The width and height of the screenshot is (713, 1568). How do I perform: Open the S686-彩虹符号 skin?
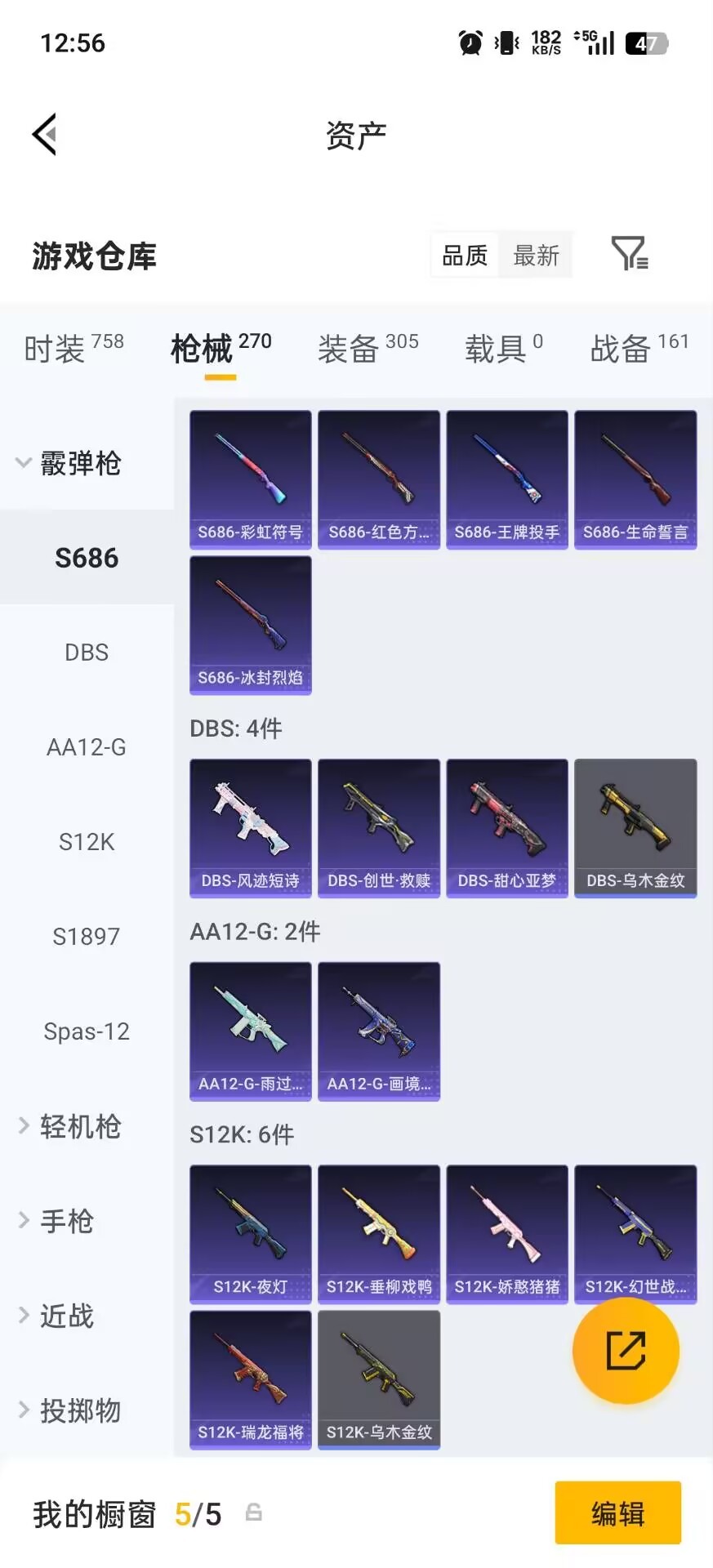[x=251, y=479]
